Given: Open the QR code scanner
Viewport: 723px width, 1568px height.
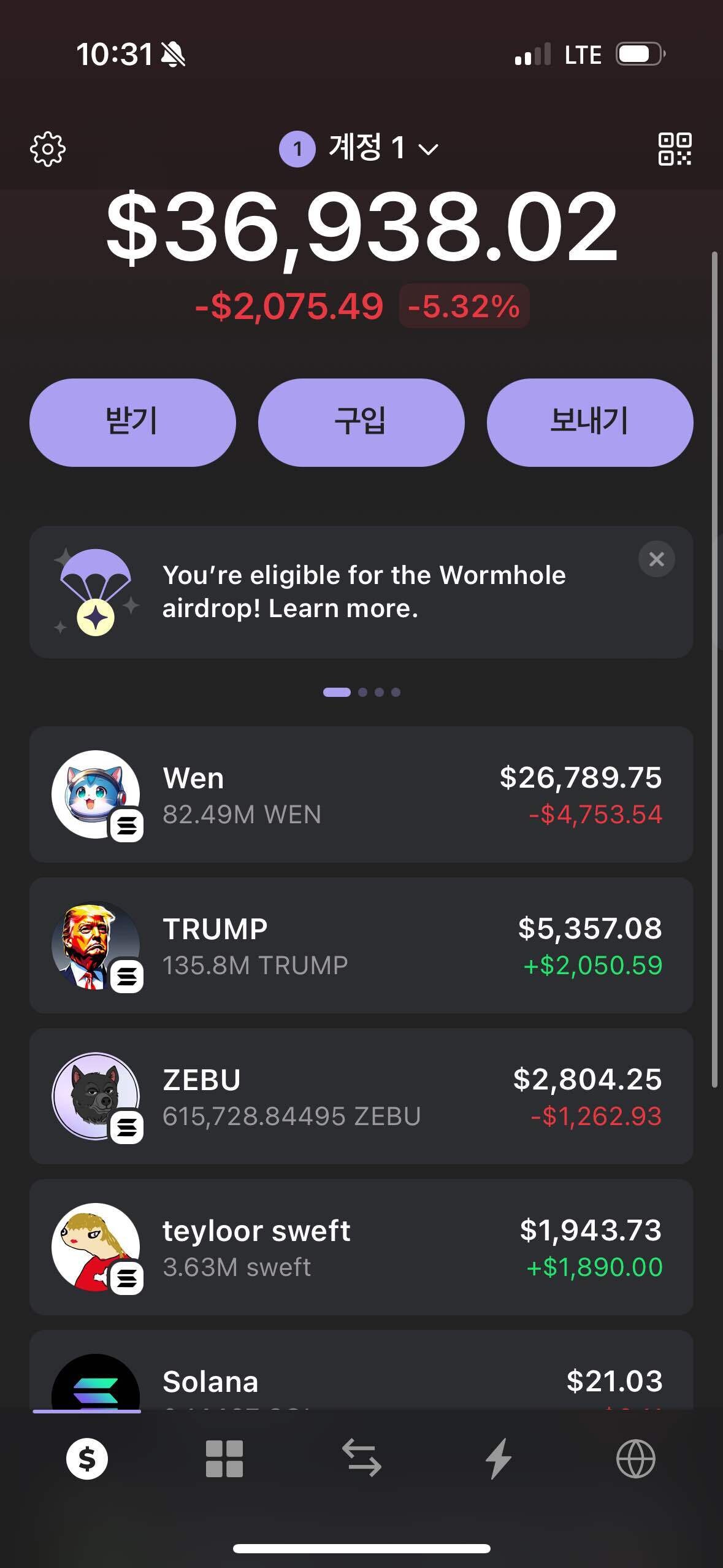Looking at the screenshot, I should click(675, 149).
